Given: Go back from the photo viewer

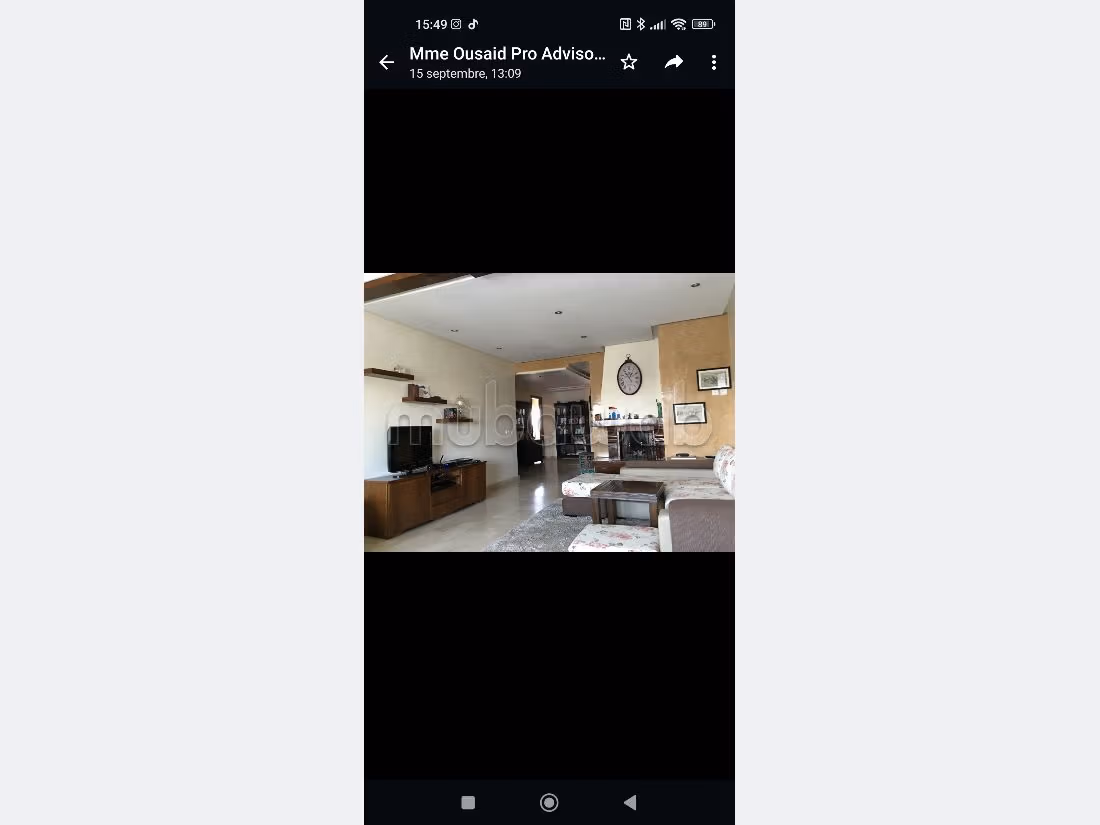Looking at the screenshot, I should 387,63.
